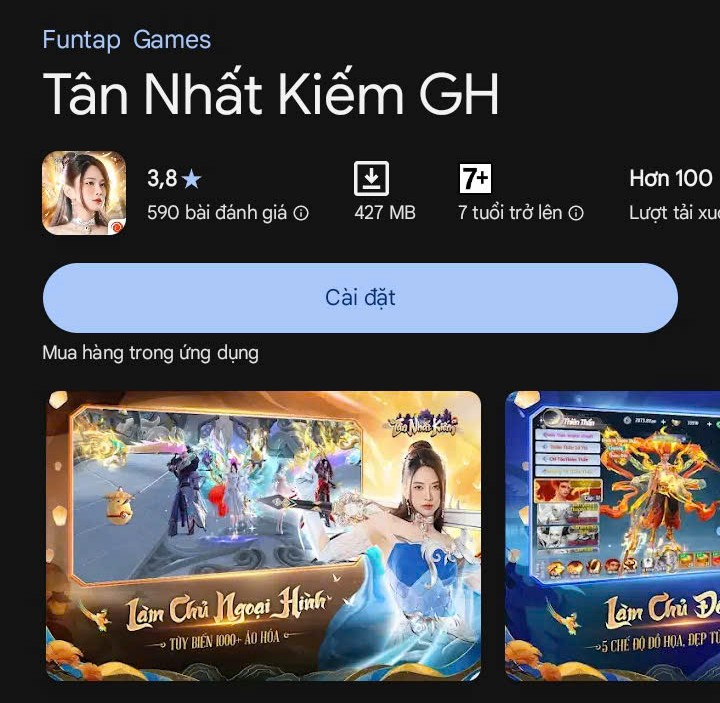Show age rating info for 7 tuổi trở lên
The width and height of the screenshot is (720, 703).
pos(576,213)
